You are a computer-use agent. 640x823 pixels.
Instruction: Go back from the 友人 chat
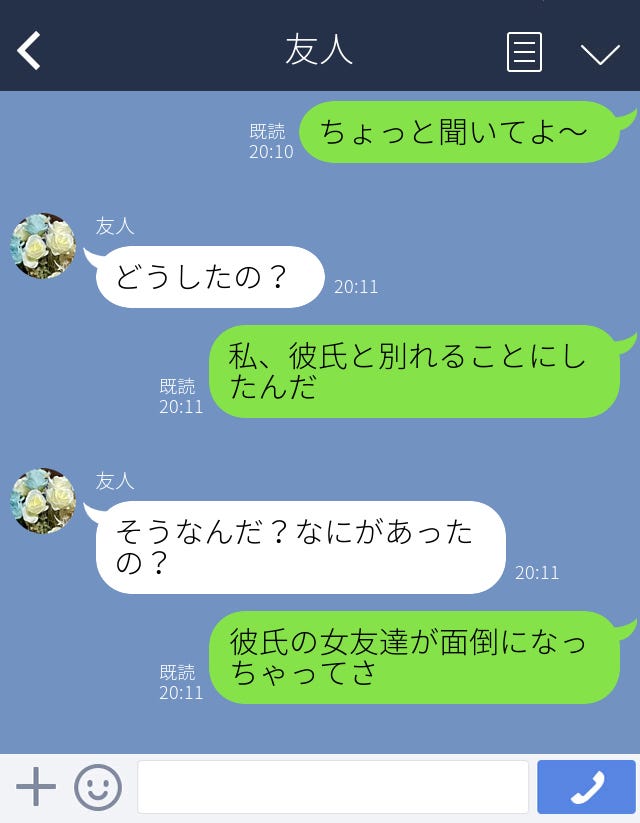click(29, 51)
